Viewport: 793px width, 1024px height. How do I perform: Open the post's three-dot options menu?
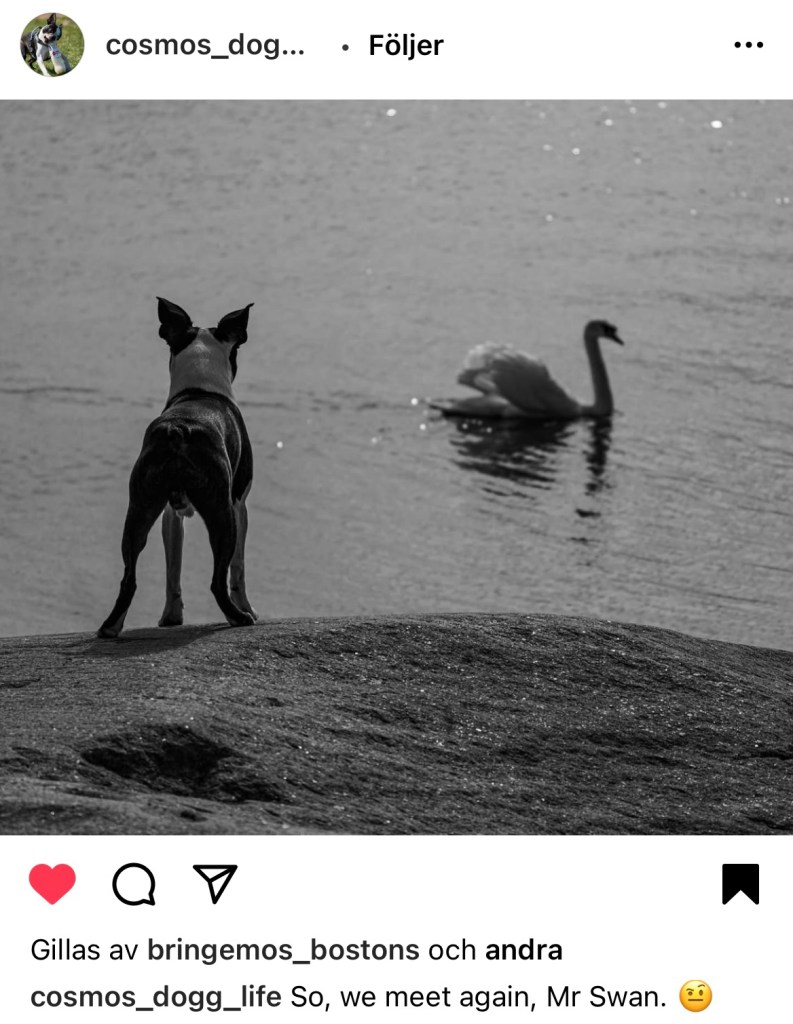(748, 45)
